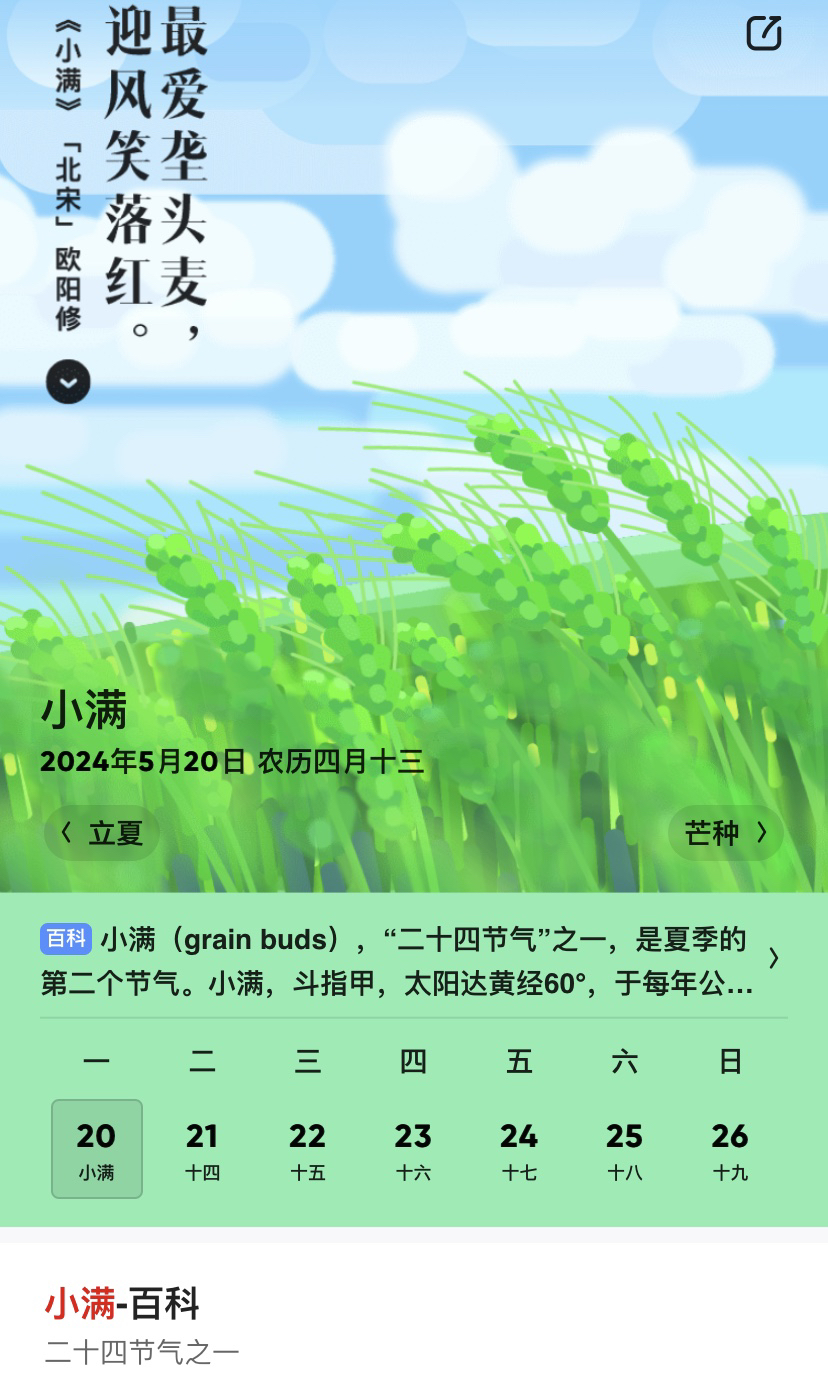Expand the encyclopedia snippet via the right chevron
This screenshot has height=1380, width=828.
point(773,958)
